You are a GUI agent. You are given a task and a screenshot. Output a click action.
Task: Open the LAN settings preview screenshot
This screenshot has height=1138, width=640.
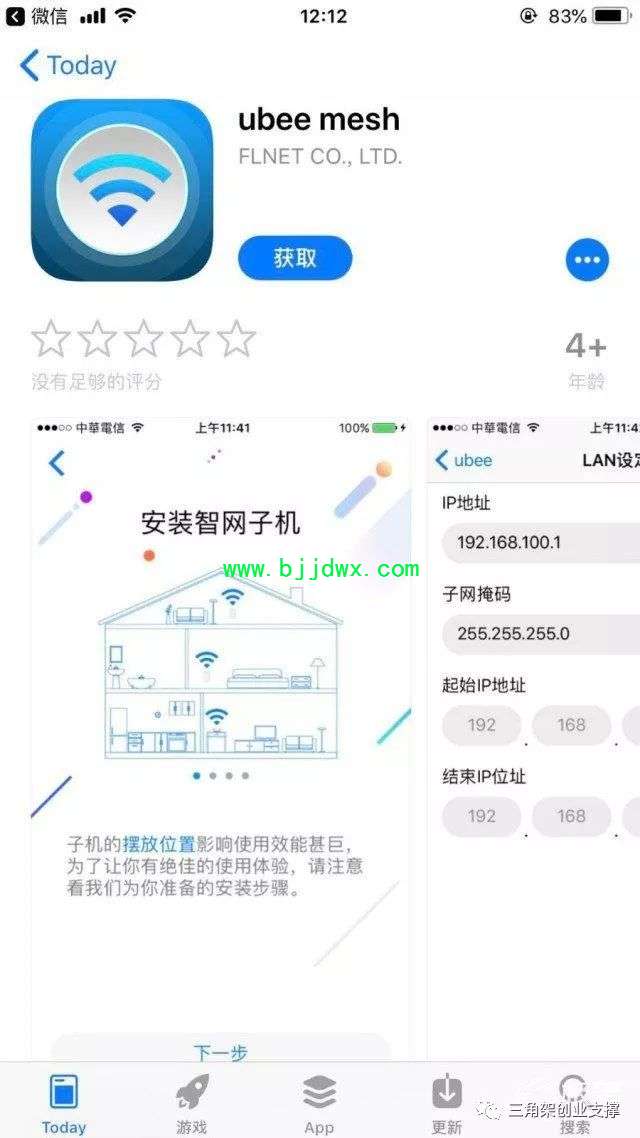[533, 739]
